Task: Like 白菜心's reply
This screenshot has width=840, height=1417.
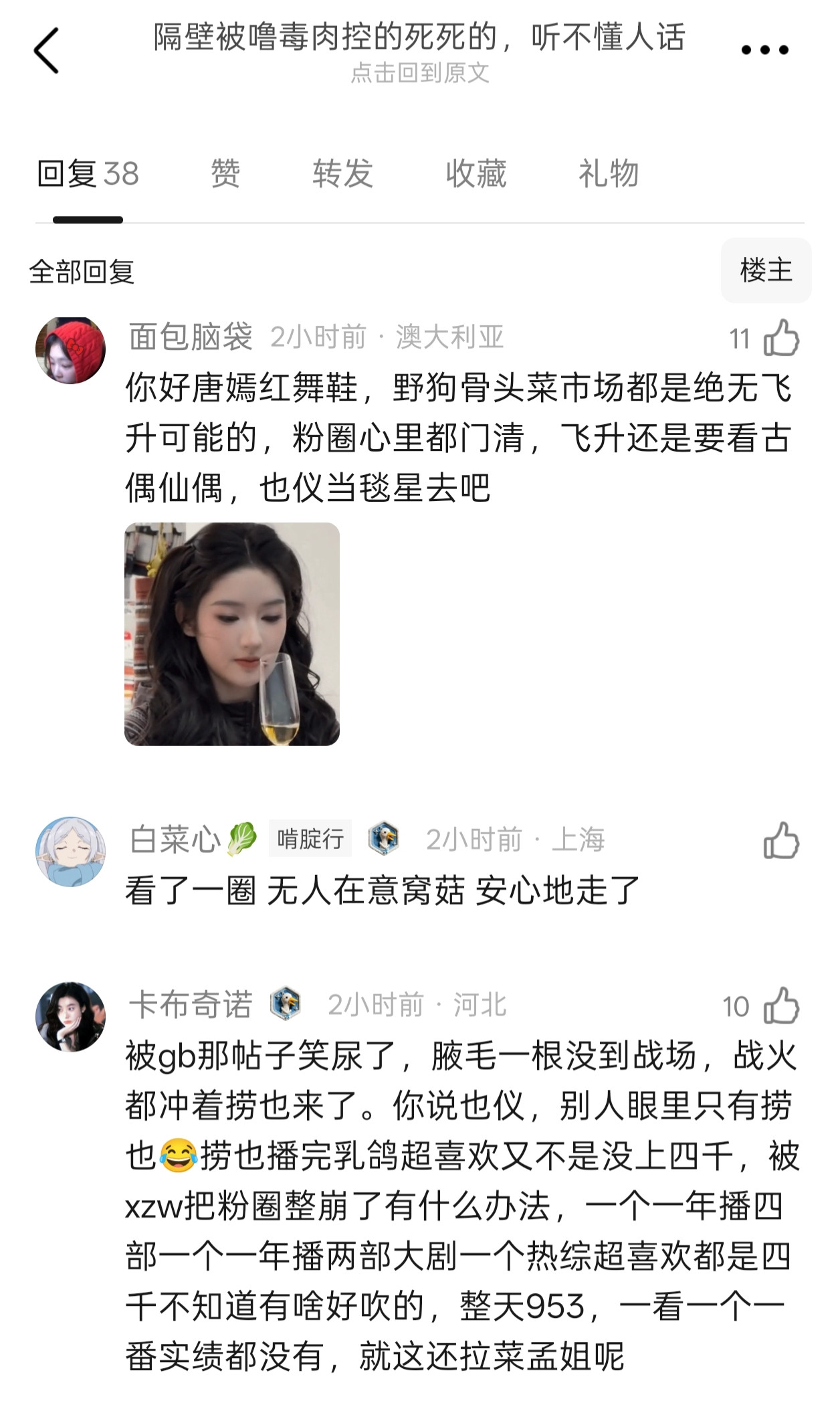Action: click(x=781, y=840)
